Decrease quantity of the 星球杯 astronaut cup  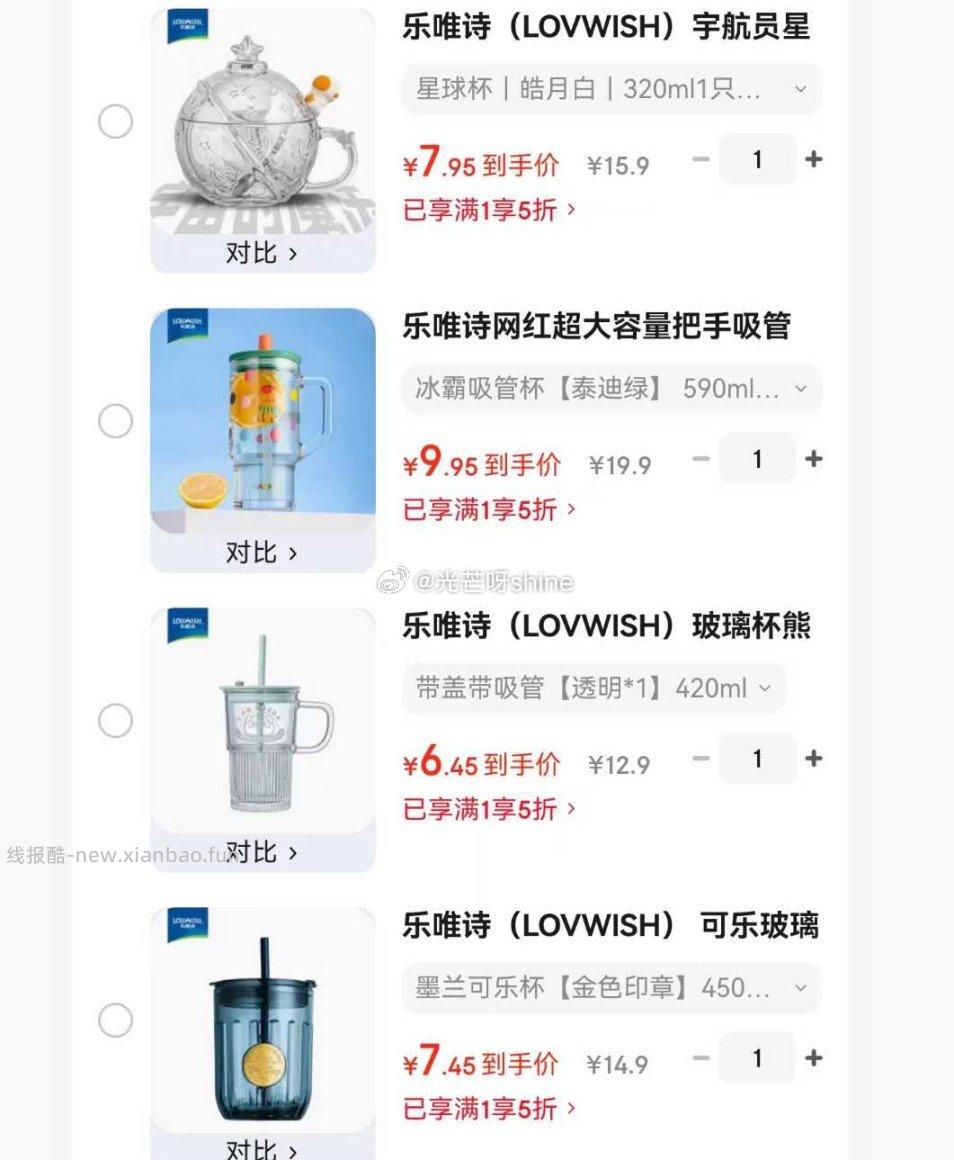coord(700,159)
